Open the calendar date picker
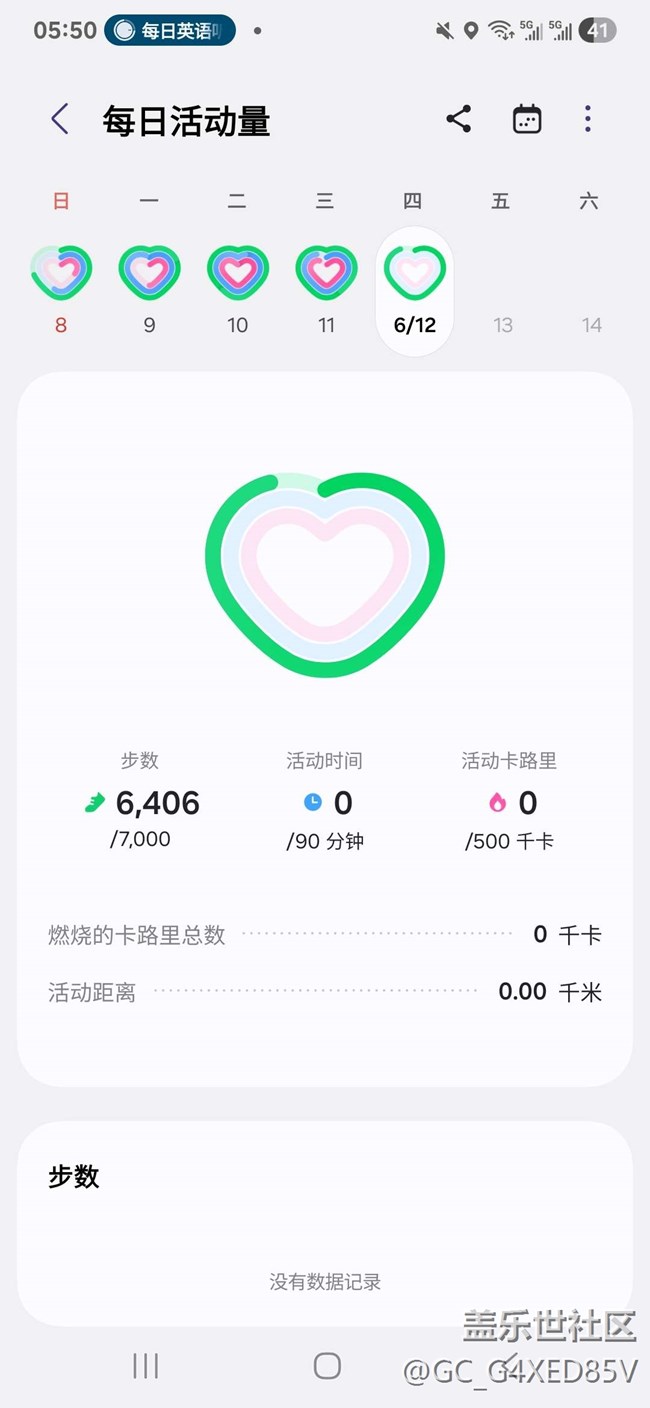 (527, 120)
